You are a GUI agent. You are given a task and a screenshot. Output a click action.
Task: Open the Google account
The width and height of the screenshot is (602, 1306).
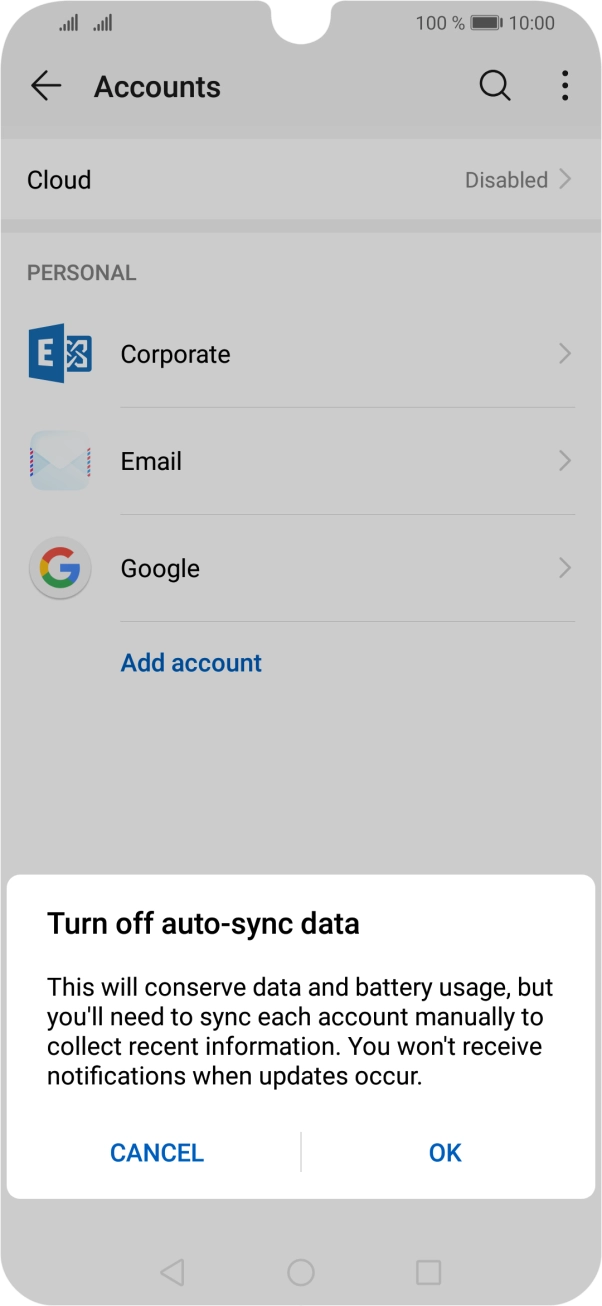[301, 568]
